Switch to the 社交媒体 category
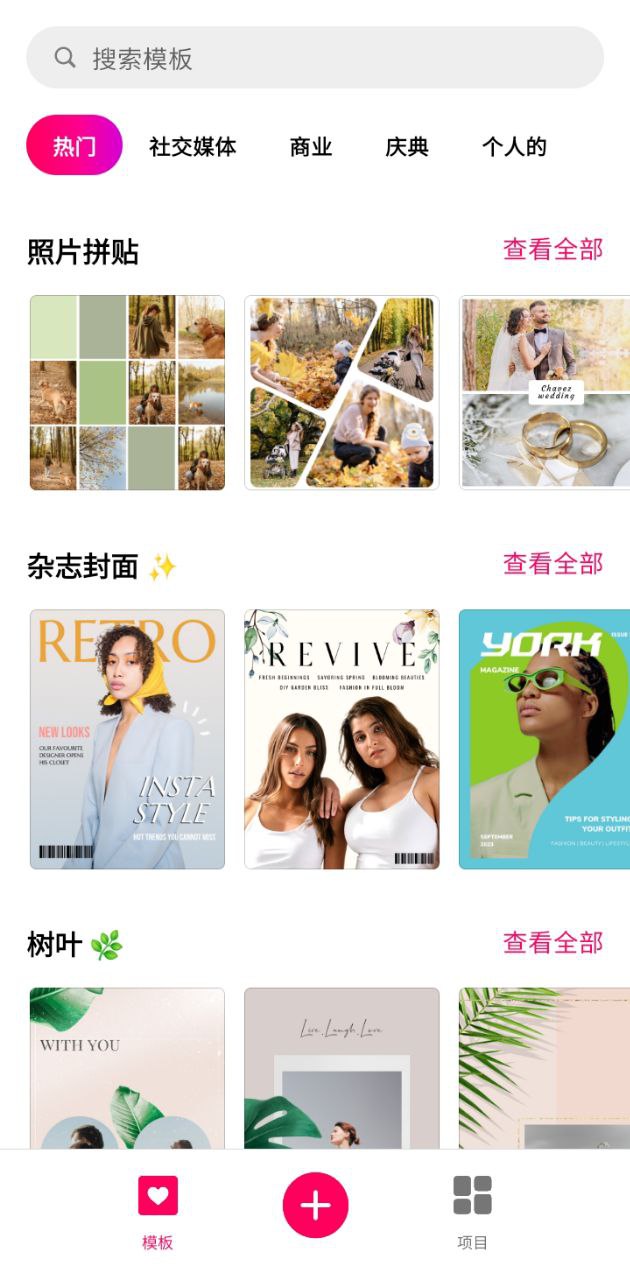The image size is (630, 1280). tap(193, 146)
